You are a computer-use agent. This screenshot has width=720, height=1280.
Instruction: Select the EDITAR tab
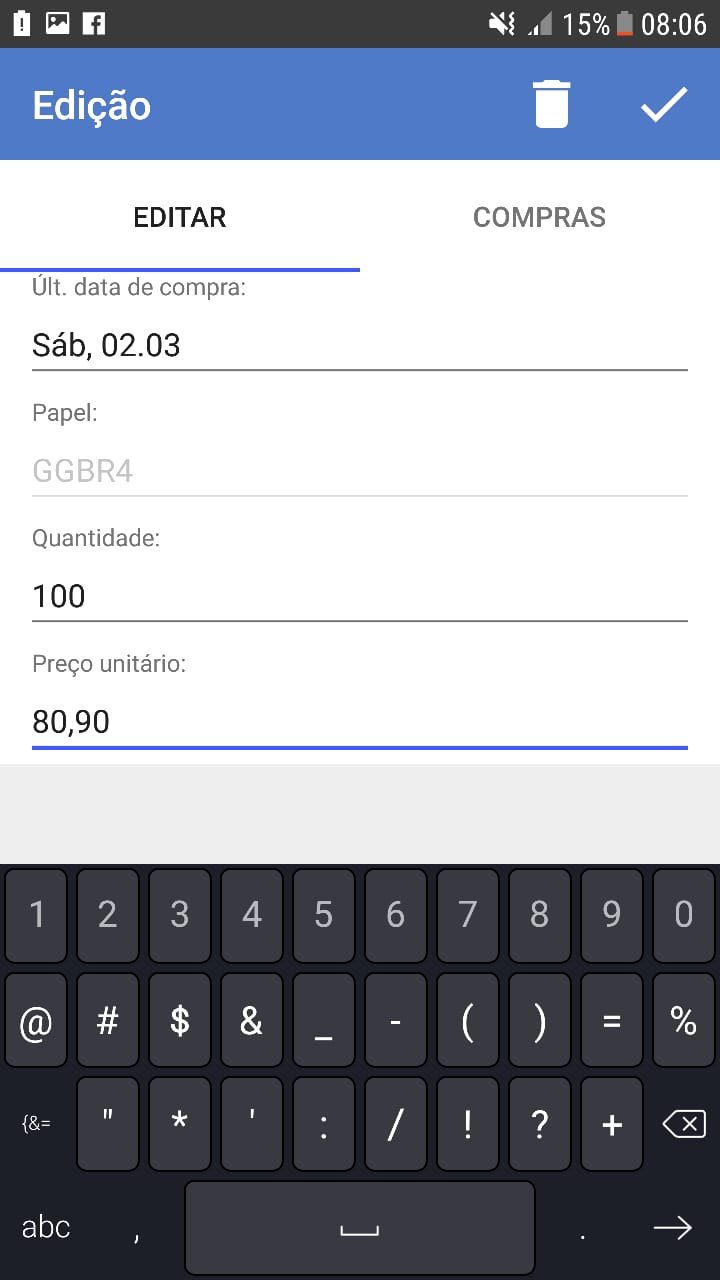pos(180,217)
